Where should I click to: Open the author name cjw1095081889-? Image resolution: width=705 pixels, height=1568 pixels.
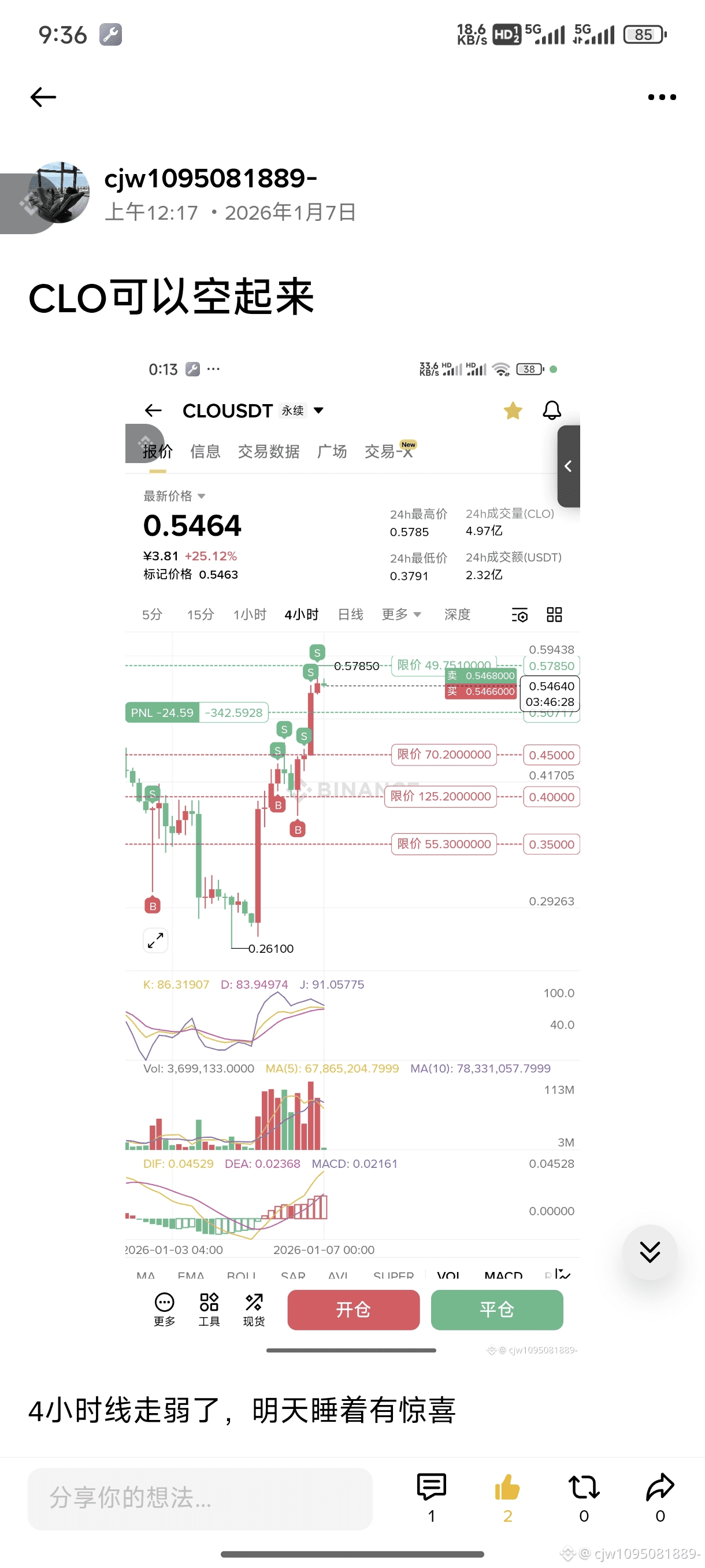(210, 178)
